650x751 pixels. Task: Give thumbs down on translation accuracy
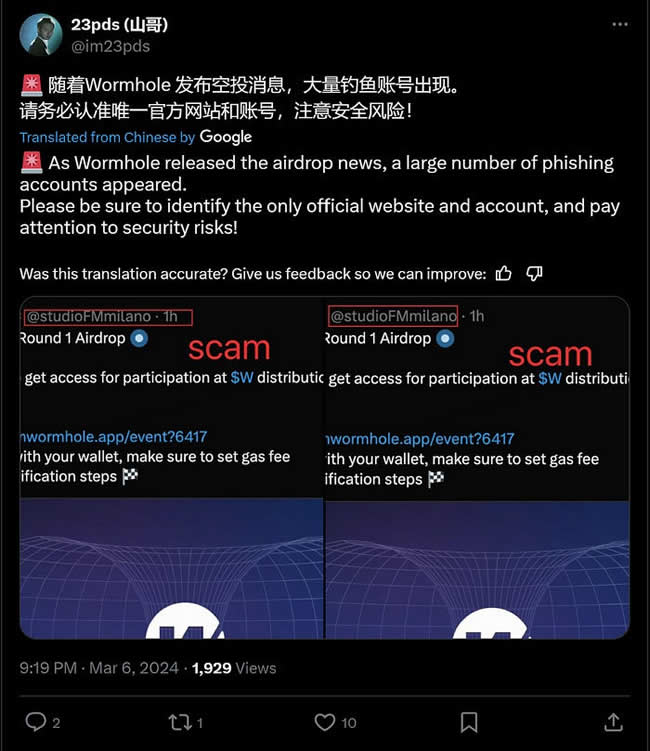tap(535, 273)
